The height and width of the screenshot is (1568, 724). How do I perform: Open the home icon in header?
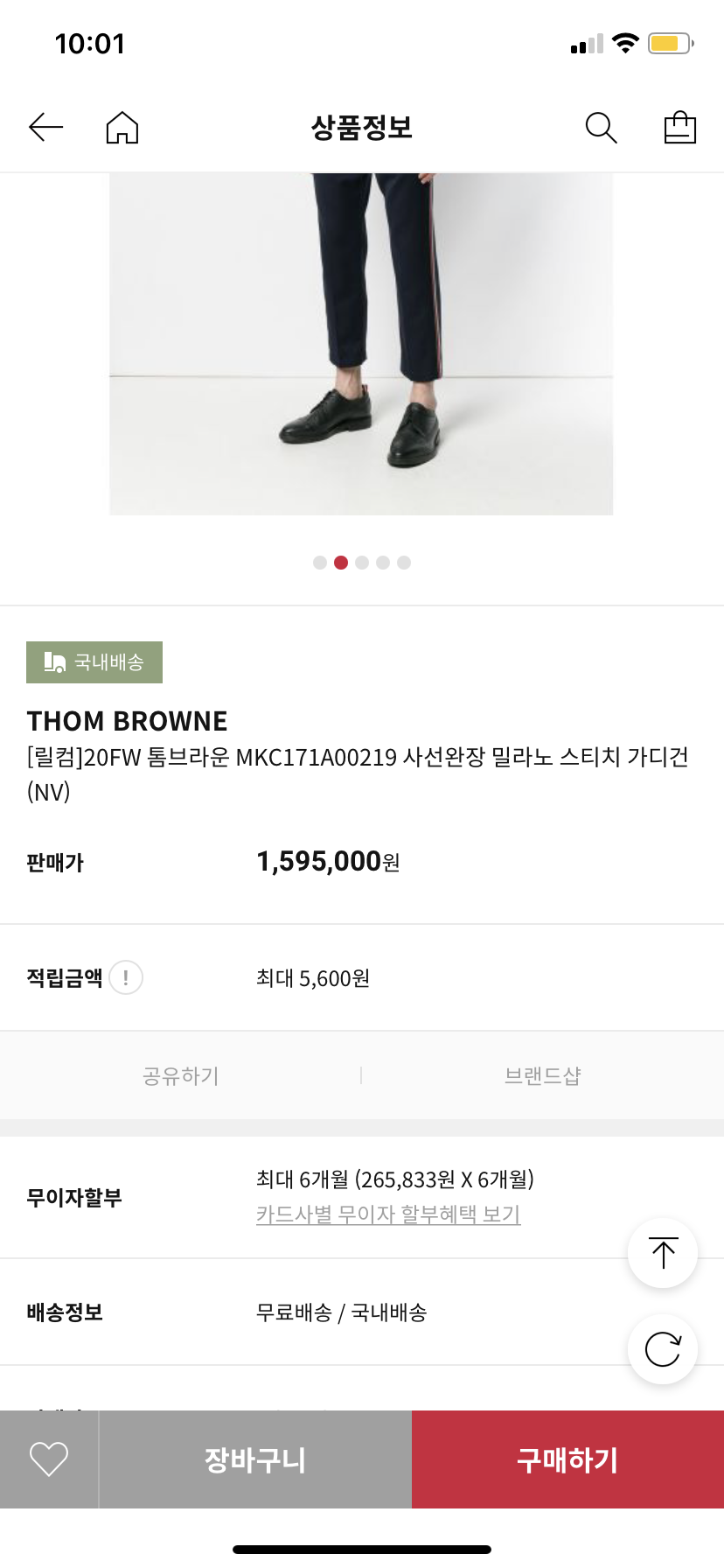pos(122,128)
